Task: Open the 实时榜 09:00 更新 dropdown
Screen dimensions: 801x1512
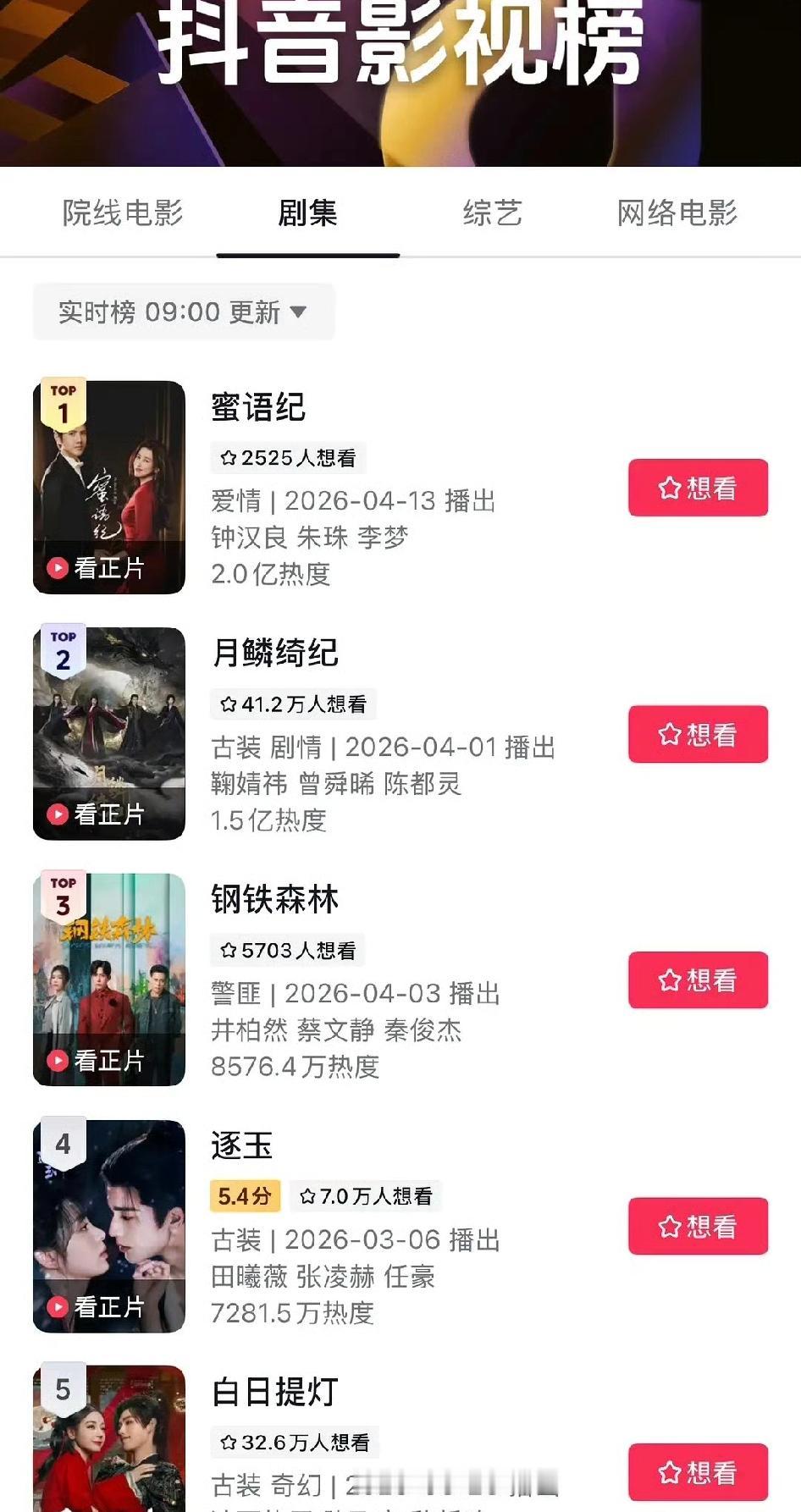Action: point(183,311)
